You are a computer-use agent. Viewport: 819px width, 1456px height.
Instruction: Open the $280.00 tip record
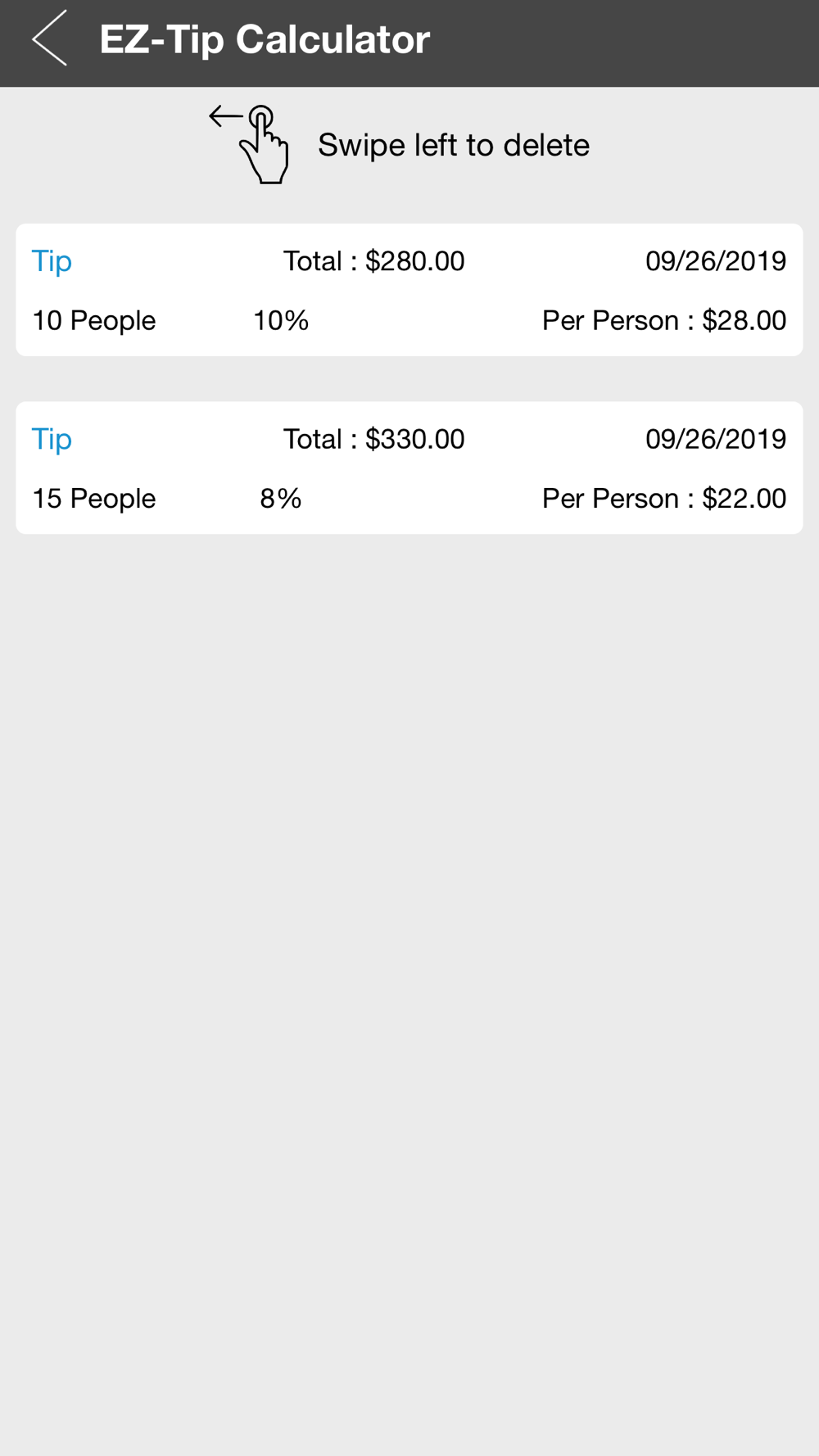pyautogui.click(x=409, y=290)
